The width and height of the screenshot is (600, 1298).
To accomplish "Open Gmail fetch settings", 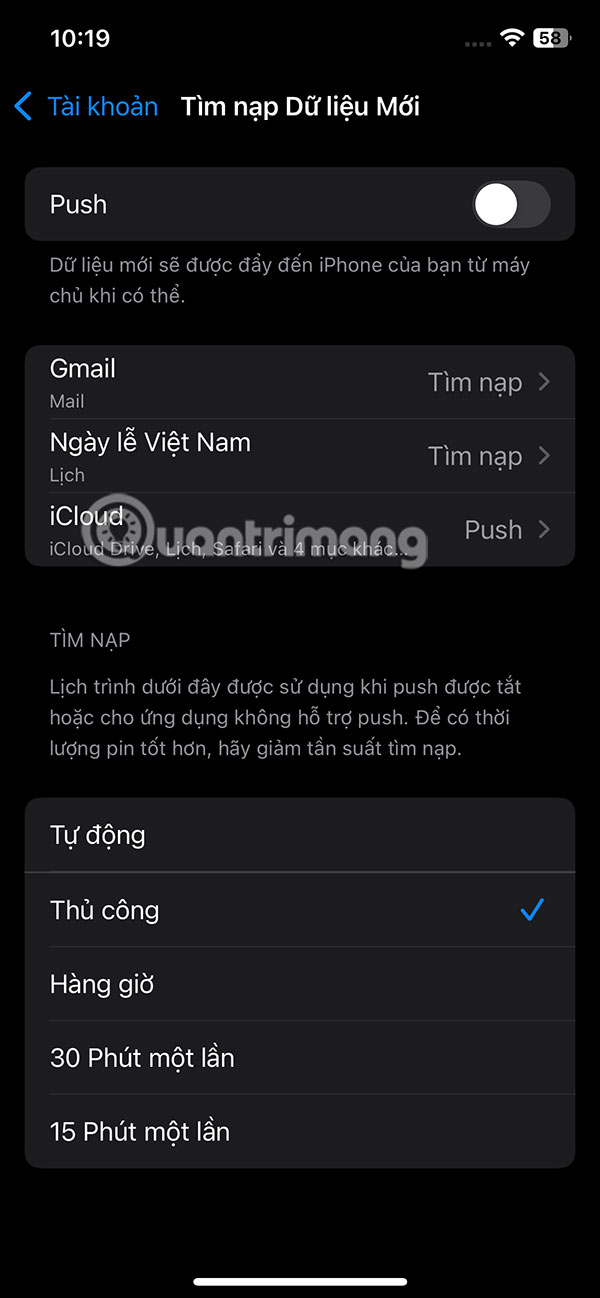I will [300, 382].
